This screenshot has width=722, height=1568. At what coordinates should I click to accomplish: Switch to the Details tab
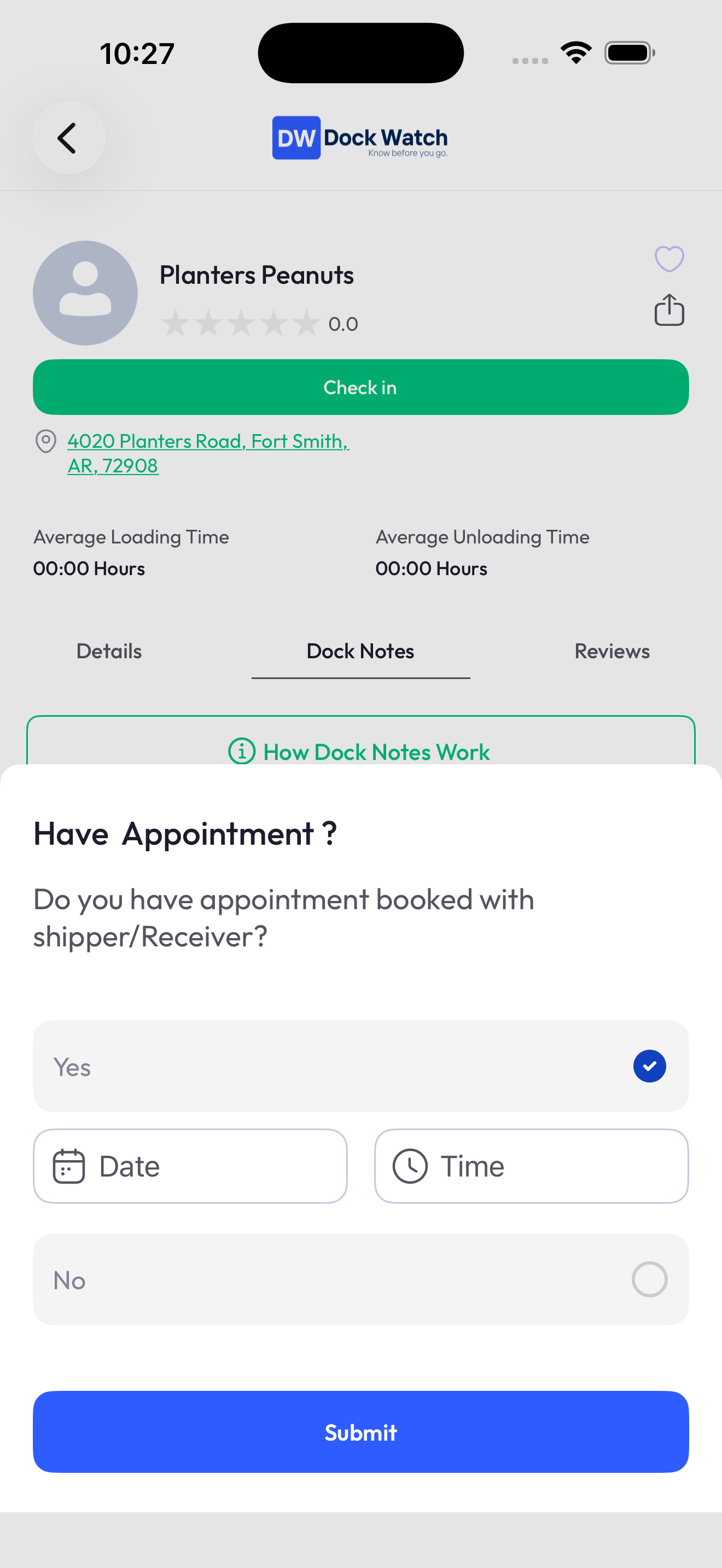point(109,651)
